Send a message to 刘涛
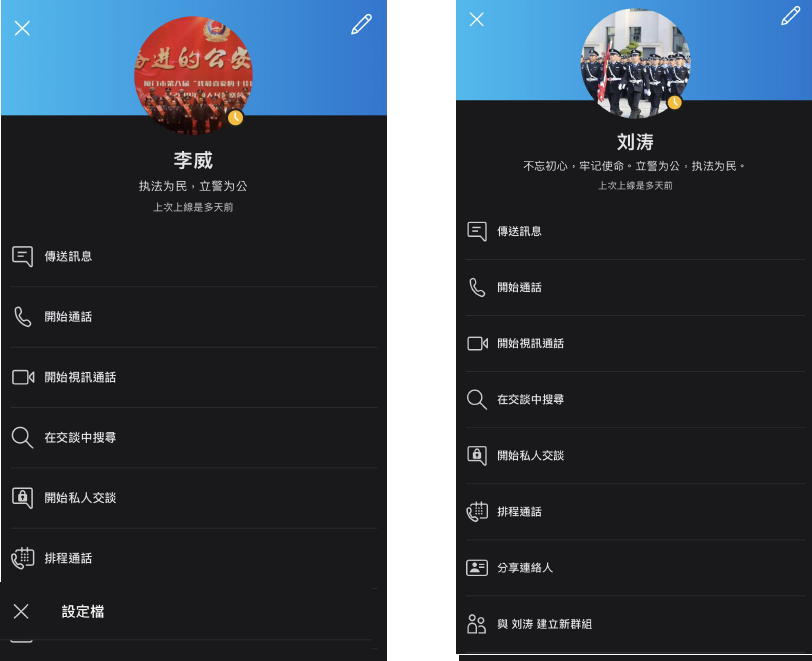The width and height of the screenshot is (812, 661). pyautogui.click(x=519, y=231)
